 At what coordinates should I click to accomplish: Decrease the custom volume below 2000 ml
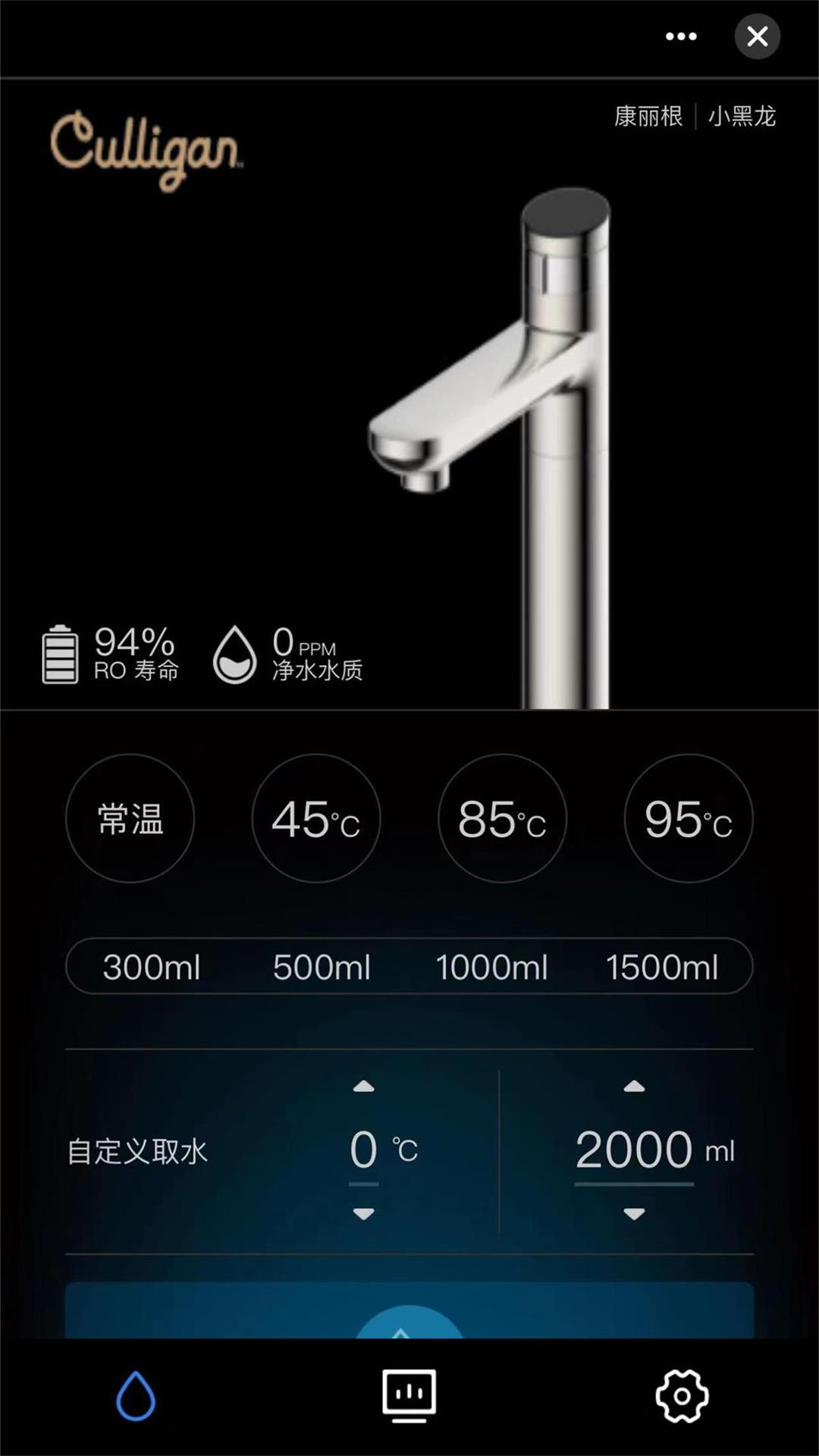click(x=634, y=1214)
